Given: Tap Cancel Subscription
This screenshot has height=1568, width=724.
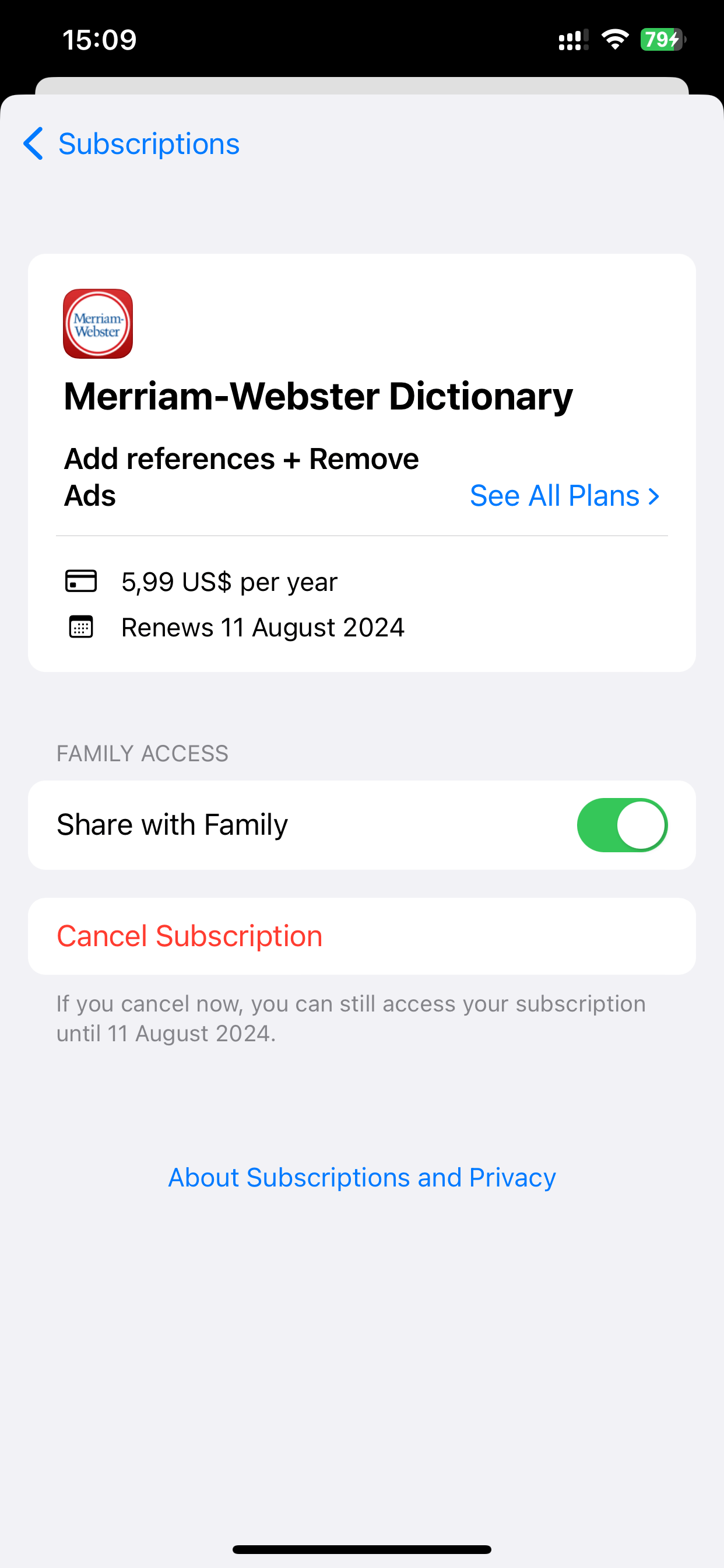Looking at the screenshot, I should tap(361, 936).
